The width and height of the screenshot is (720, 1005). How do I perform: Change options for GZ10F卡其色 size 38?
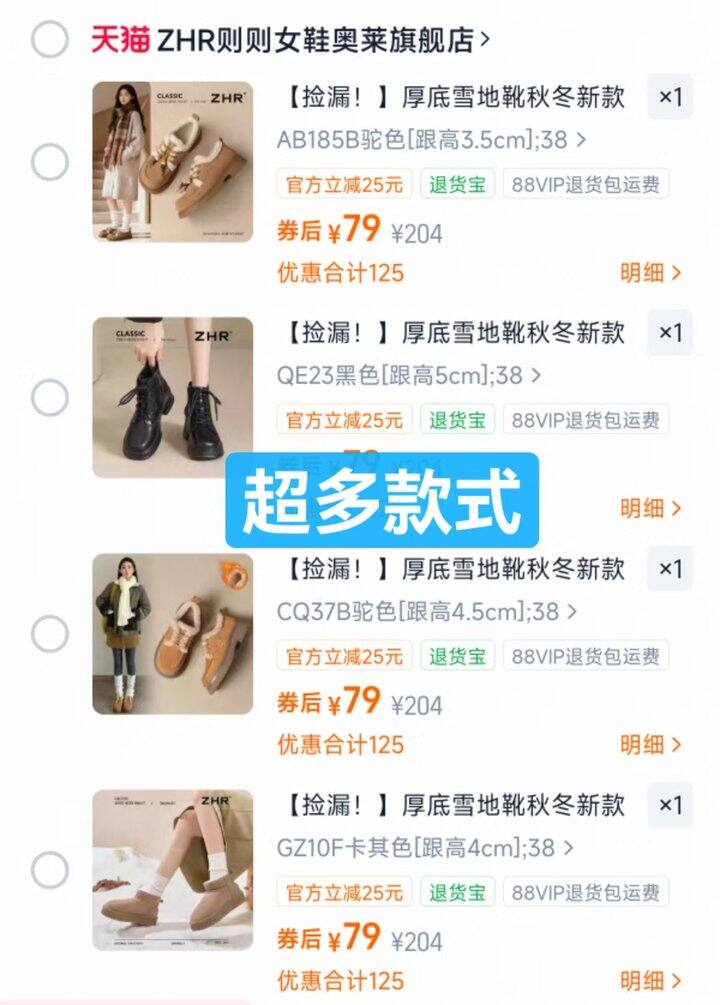[x=425, y=848]
